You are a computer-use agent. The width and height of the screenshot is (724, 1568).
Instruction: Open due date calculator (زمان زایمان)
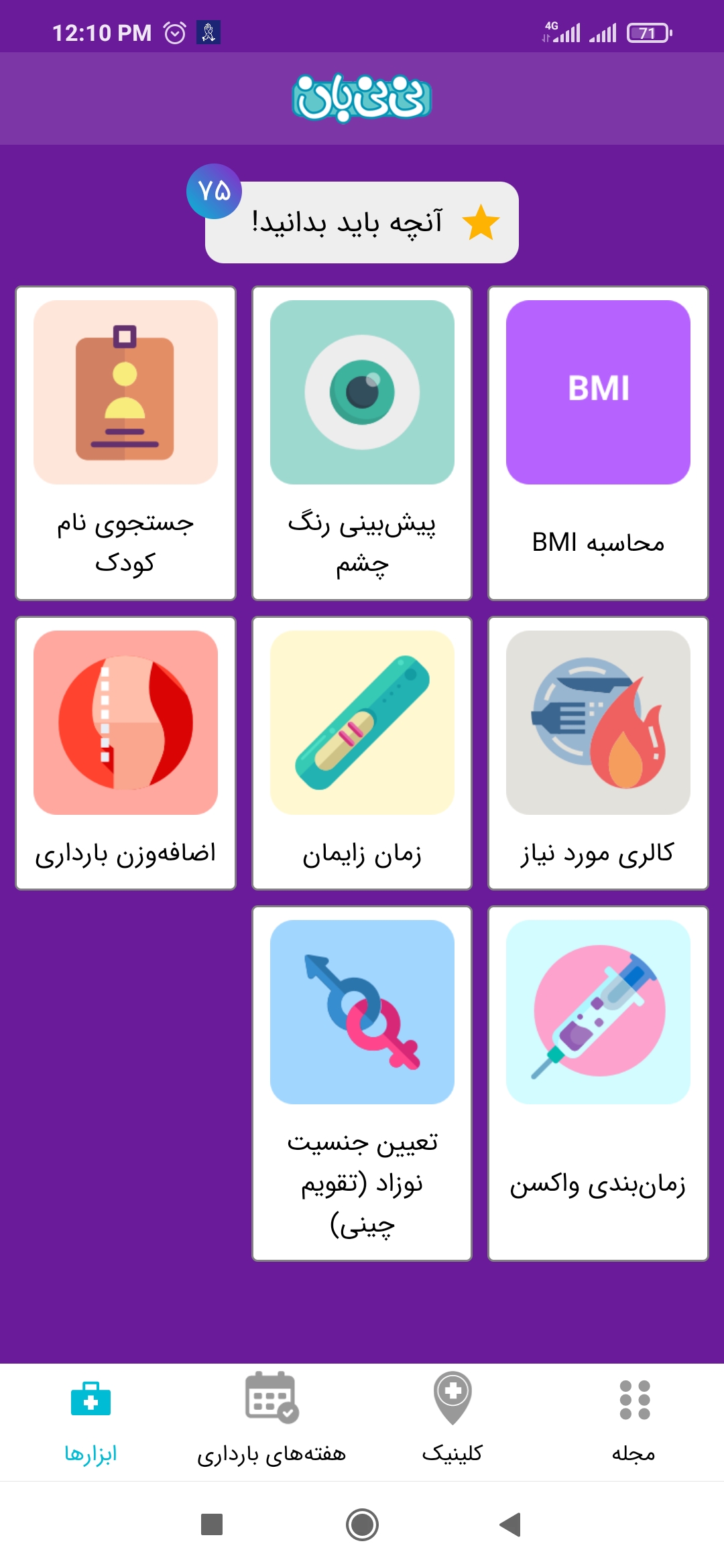(x=362, y=753)
